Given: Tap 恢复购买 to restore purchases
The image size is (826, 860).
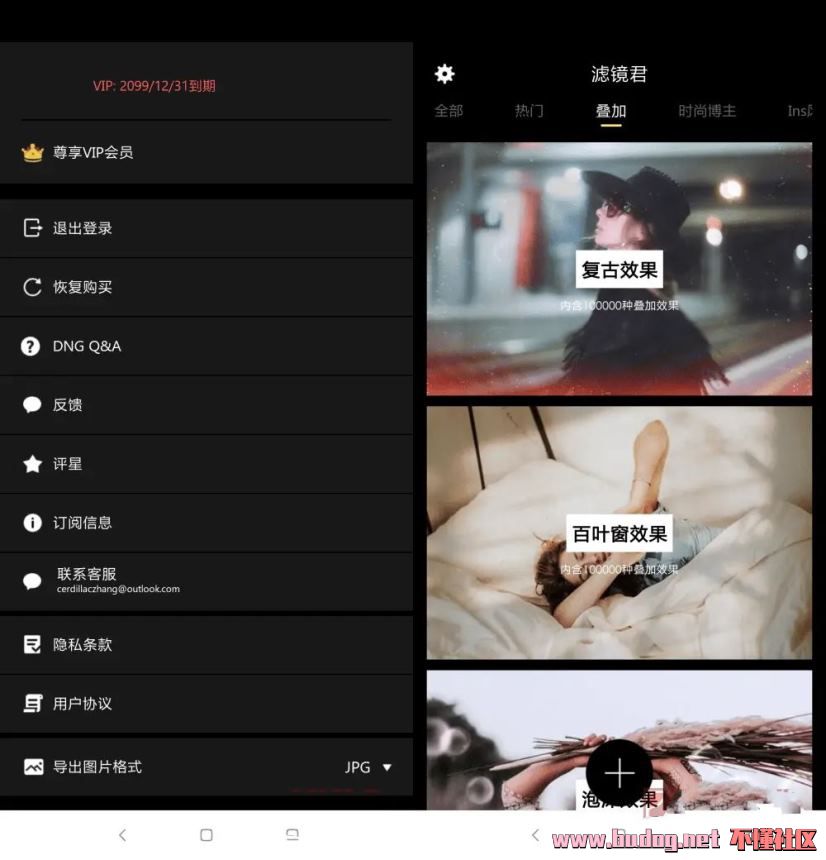Looking at the screenshot, I should point(206,287).
